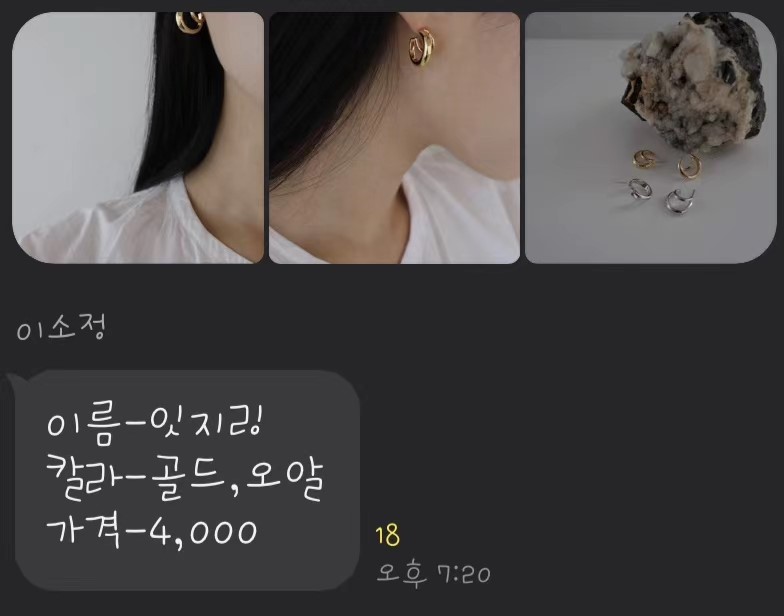Open the photo of earrings beside the rock
This screenshot has width=784, height=616.
point(650,138)
